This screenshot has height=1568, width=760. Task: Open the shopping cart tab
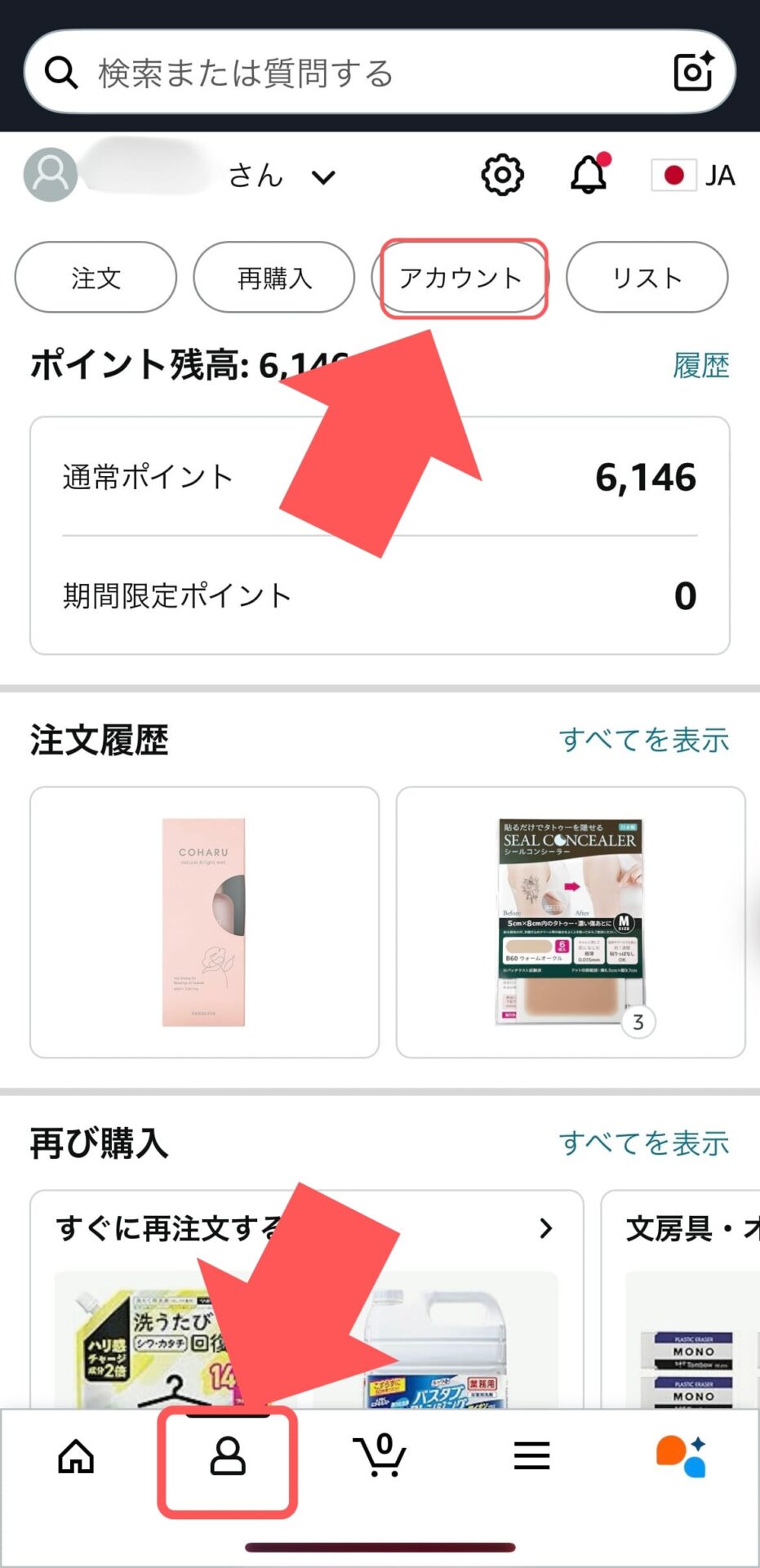[x=380, y=1456]
